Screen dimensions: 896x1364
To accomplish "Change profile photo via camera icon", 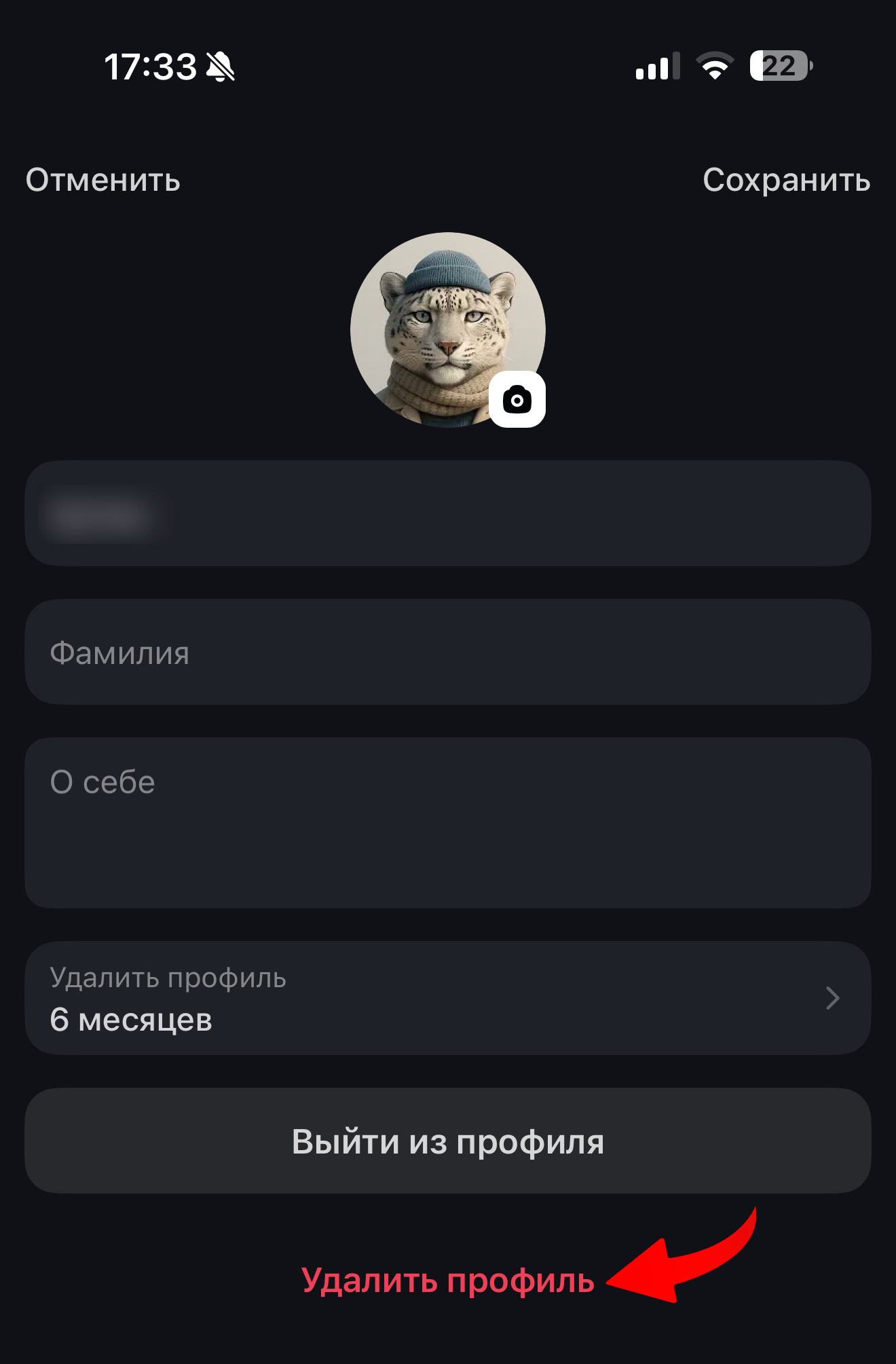I will pyautogui.click(x=517, y=400).
